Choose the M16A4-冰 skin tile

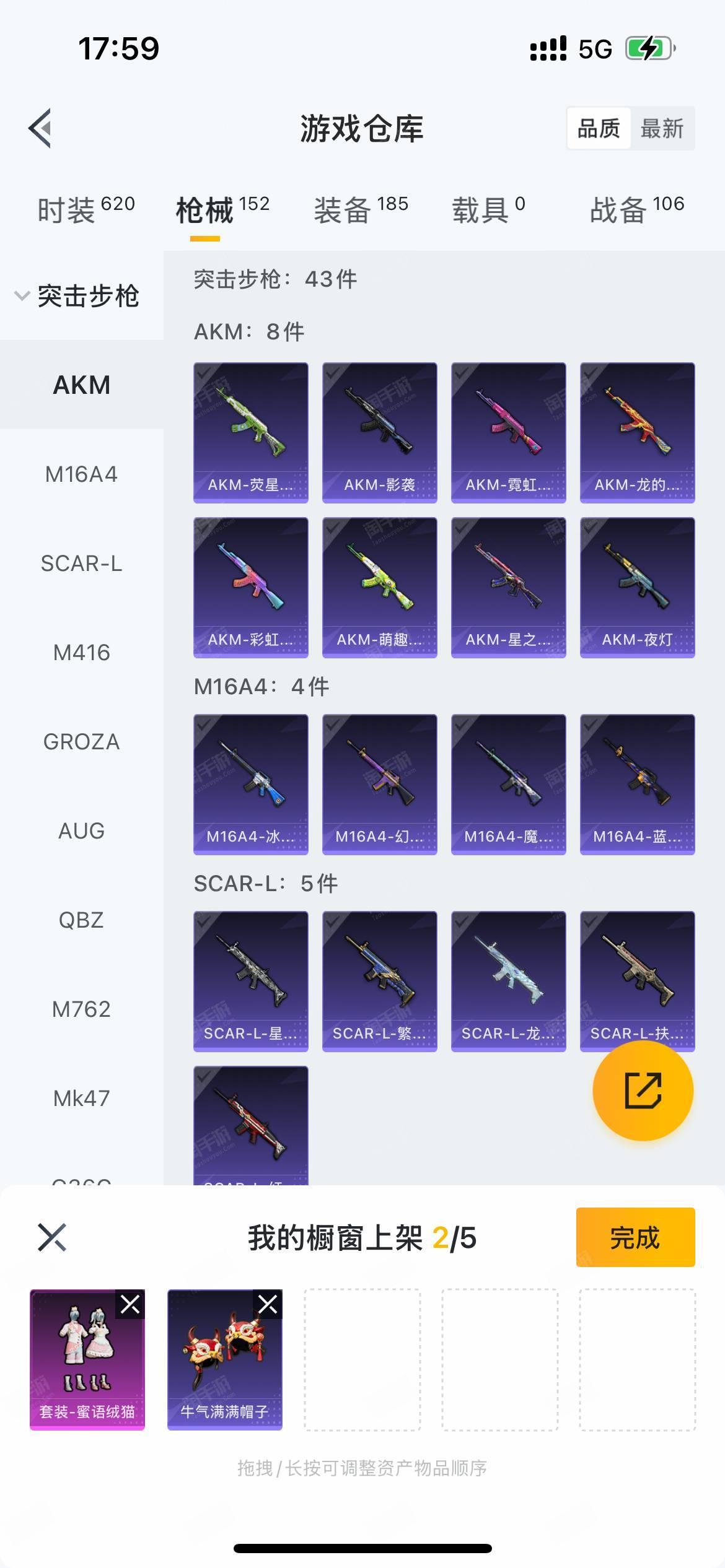click(x=250, y=784)
